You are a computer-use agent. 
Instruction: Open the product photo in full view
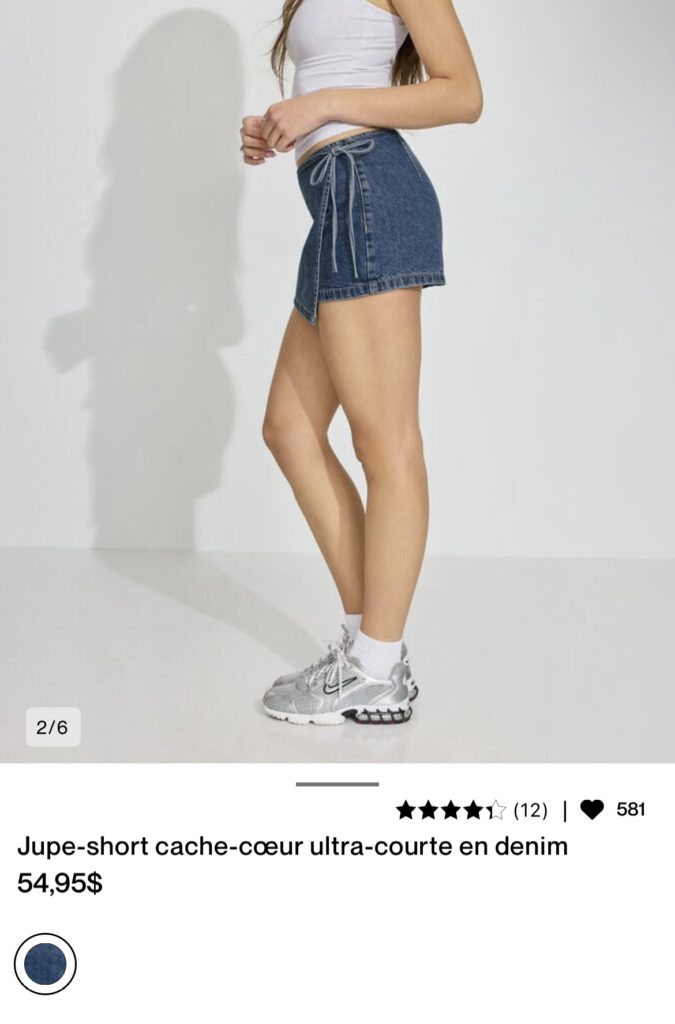[x=337, y=380]
